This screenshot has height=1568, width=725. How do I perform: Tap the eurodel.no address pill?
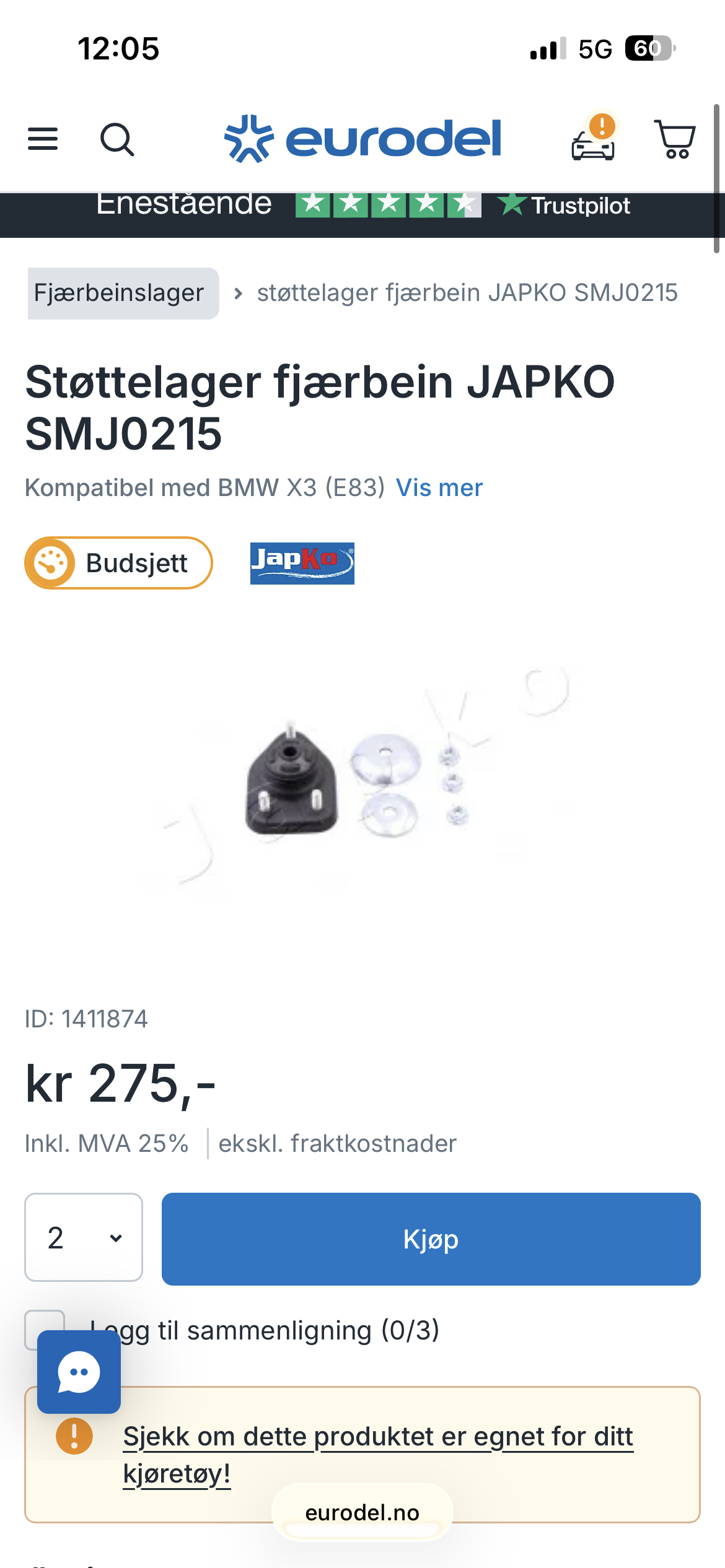(362, 1512)
